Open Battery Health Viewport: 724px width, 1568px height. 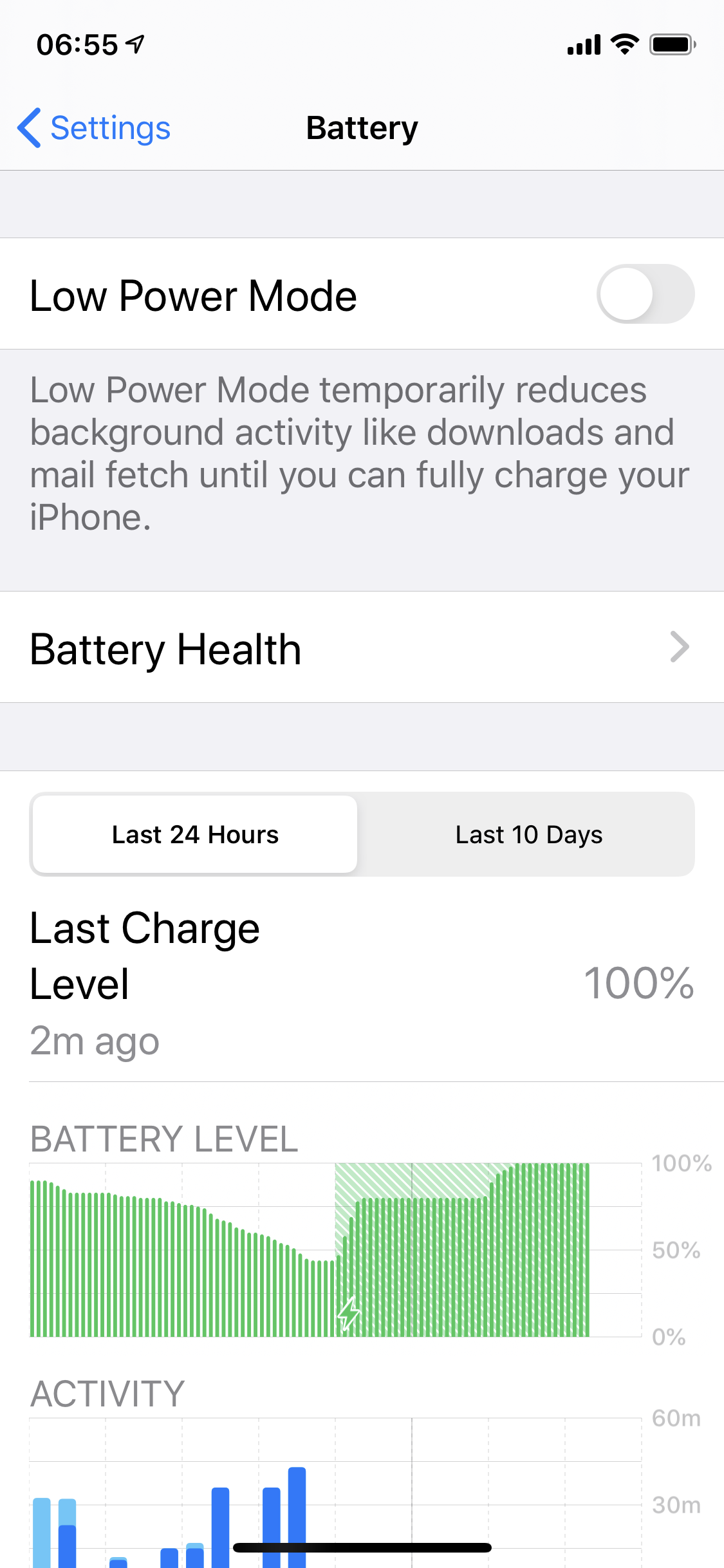coord(362,647)
